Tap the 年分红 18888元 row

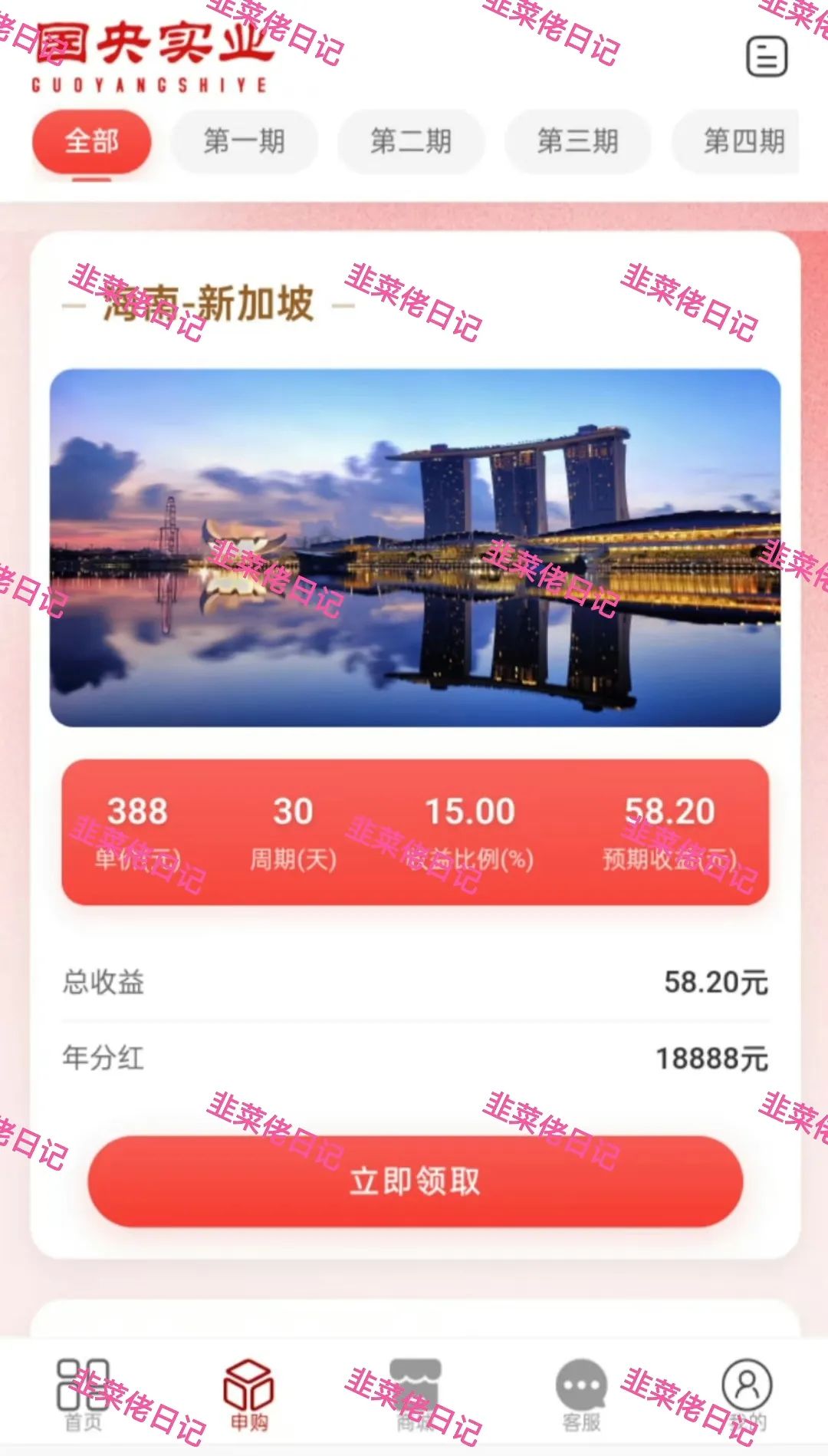click(414, 1057)
